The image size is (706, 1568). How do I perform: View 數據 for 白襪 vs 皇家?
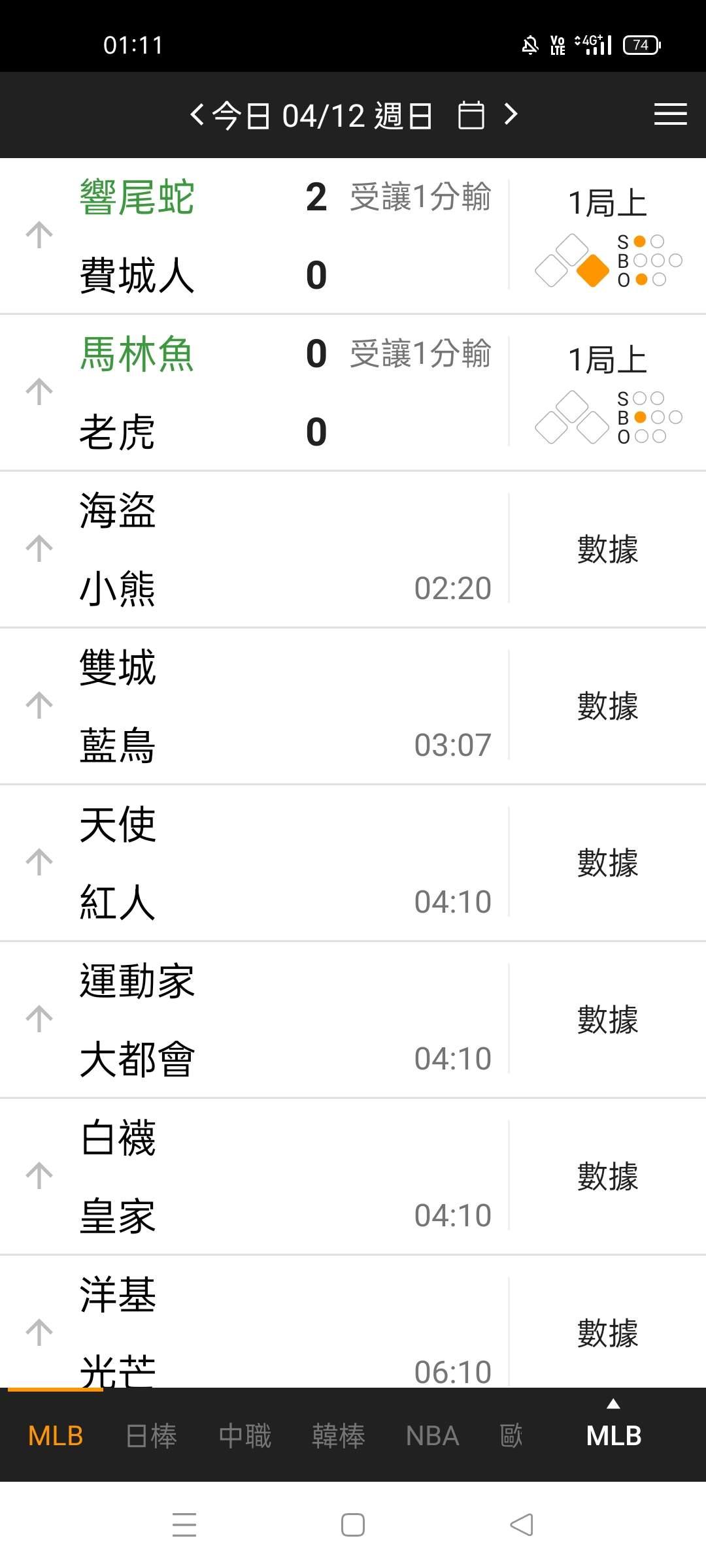click(607, 1176)
